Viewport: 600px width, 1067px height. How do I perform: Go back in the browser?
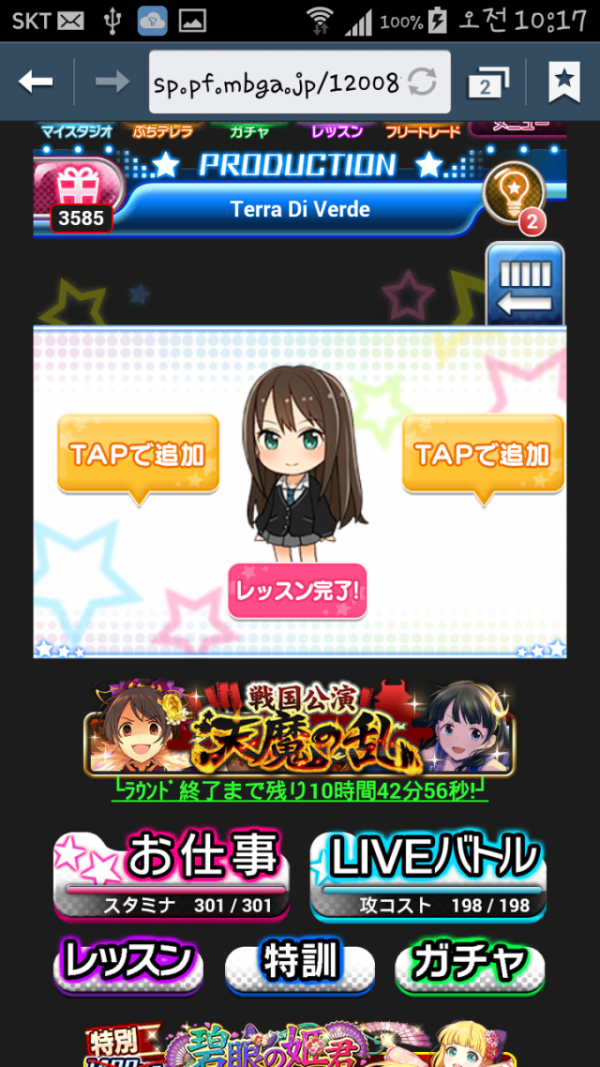pyautogui.click(x=36, y=82)
